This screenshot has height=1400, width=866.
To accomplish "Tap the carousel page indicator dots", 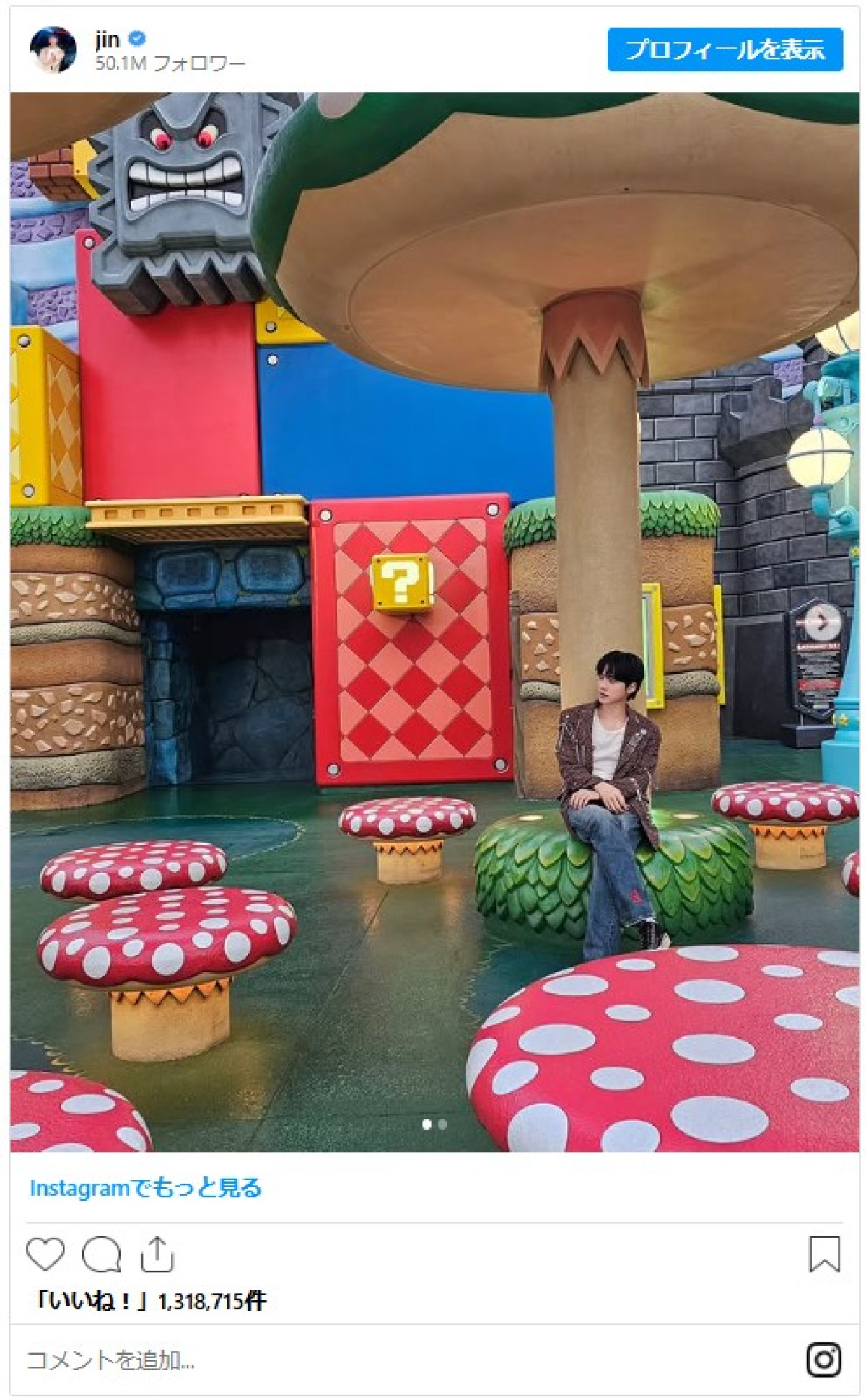I will 434,1124.
